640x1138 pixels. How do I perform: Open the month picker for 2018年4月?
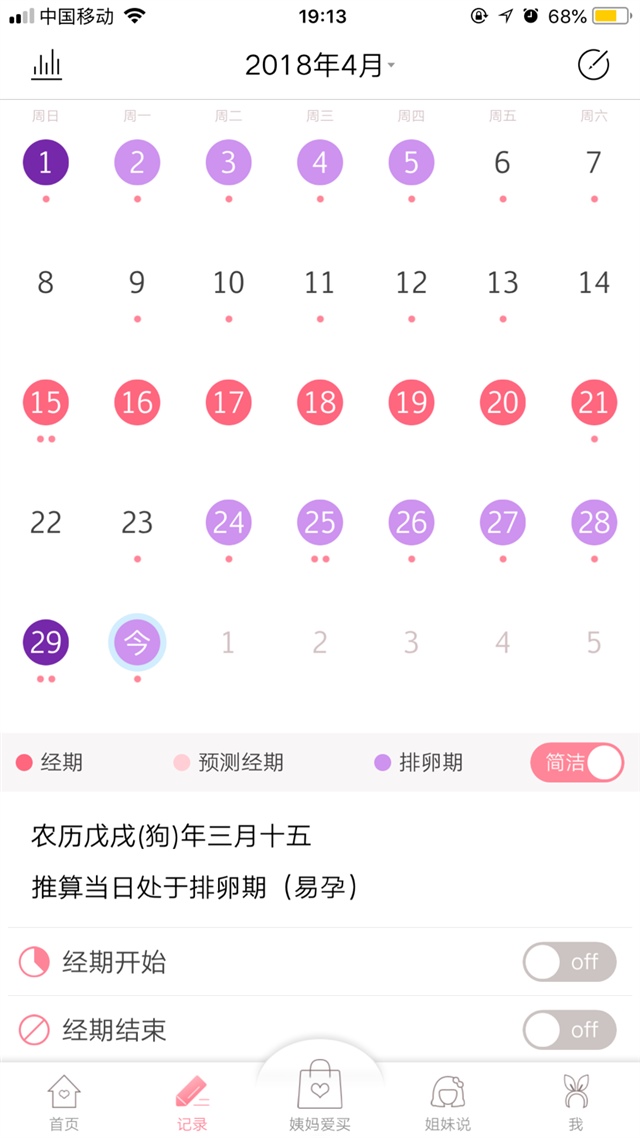[320, 66]
